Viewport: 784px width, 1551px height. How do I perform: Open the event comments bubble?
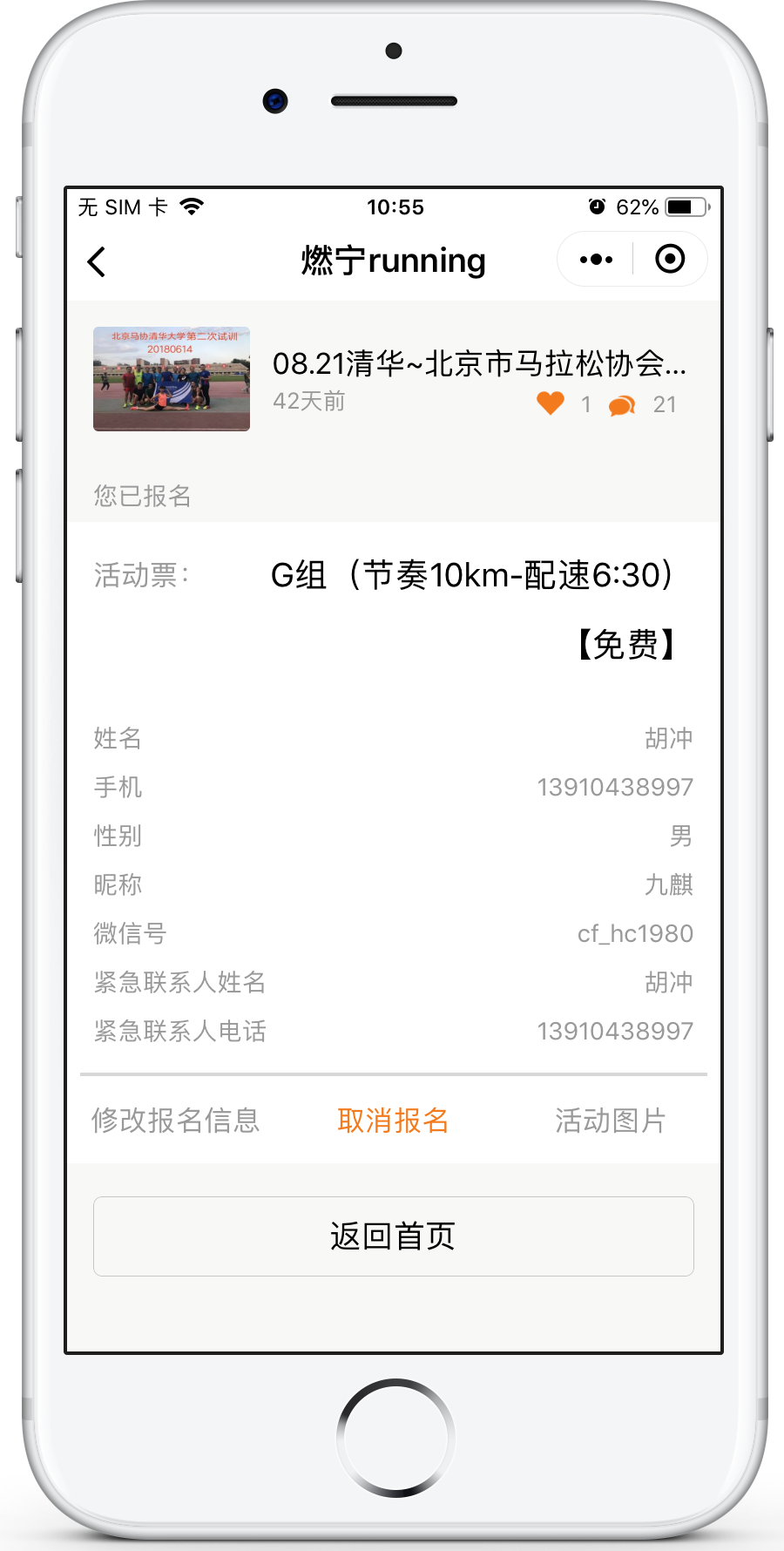coord(622,405)
